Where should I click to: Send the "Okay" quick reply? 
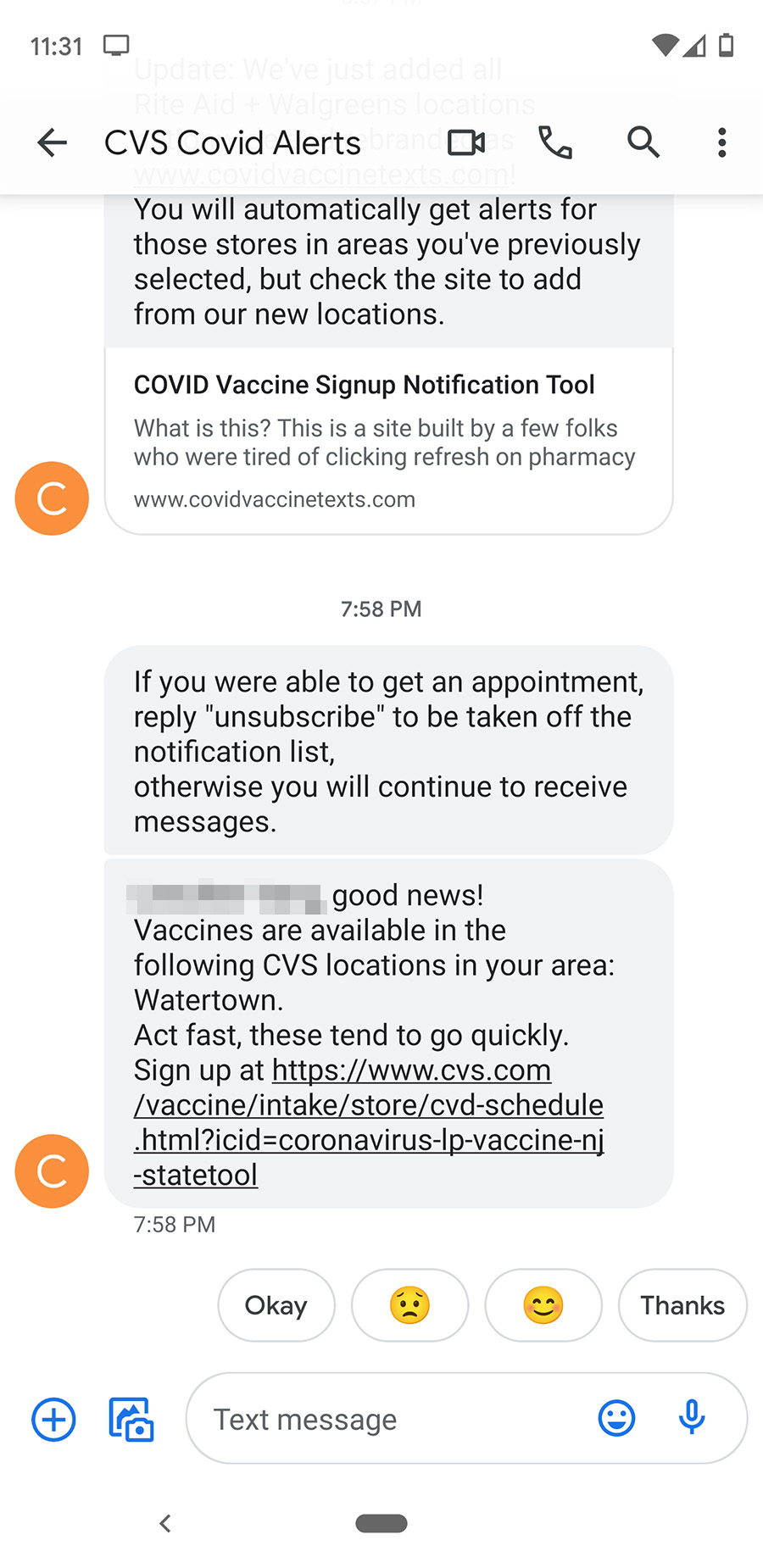(276, 1305)
